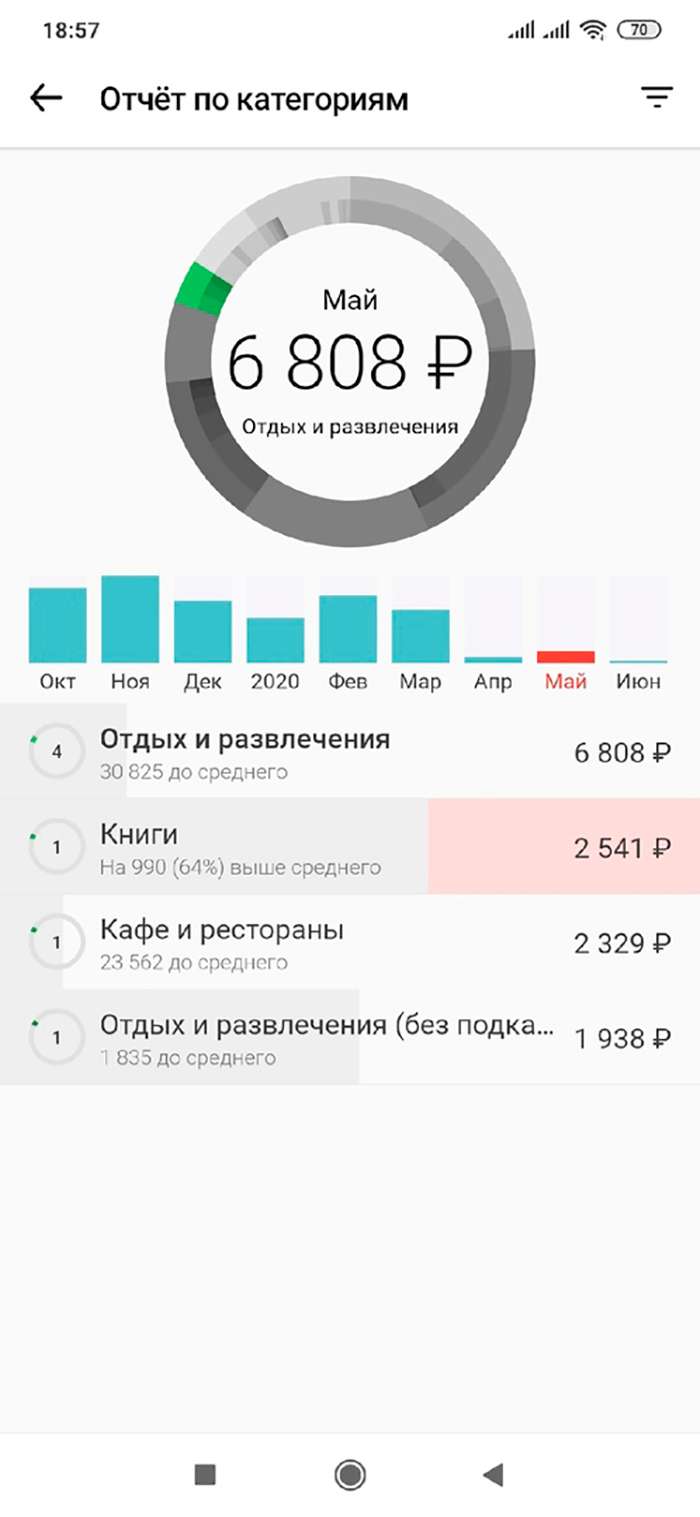This screenshot has width=700, height=1517.
Task: Open Отдых и развлечения (без подкатегории) row
Action: pyautogui.click(x=350, y=1037)
